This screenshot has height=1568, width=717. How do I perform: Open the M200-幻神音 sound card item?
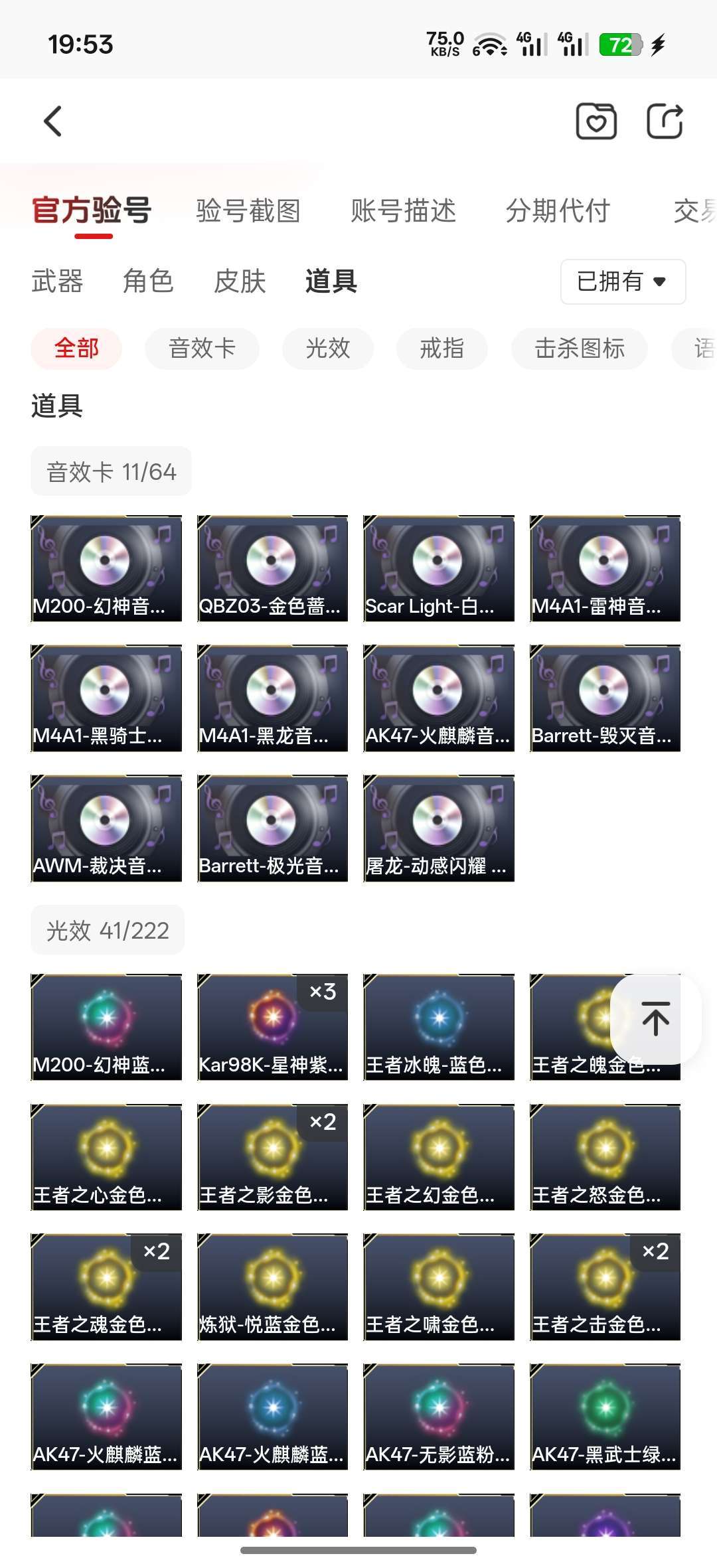click(x=106, y=568)
